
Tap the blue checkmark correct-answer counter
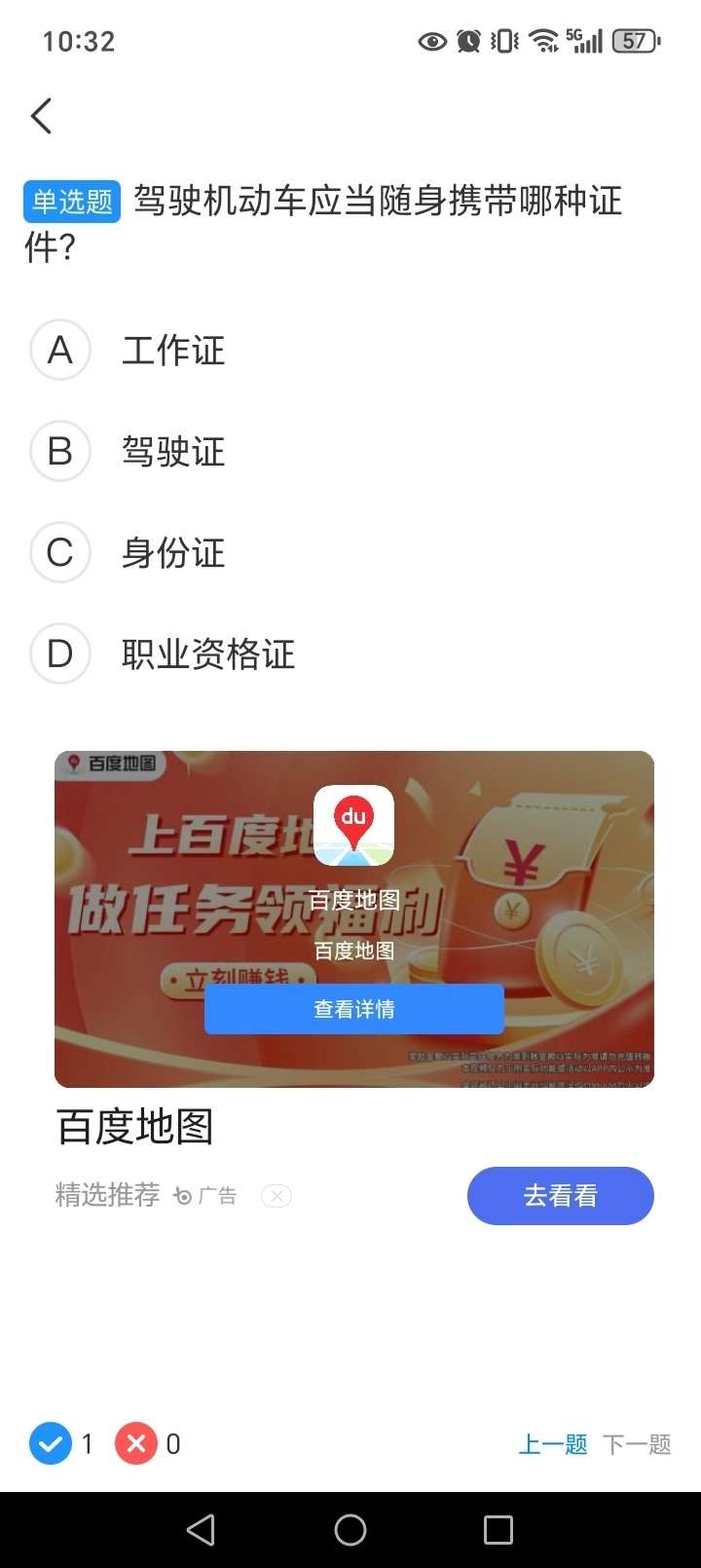(51, 1443)
